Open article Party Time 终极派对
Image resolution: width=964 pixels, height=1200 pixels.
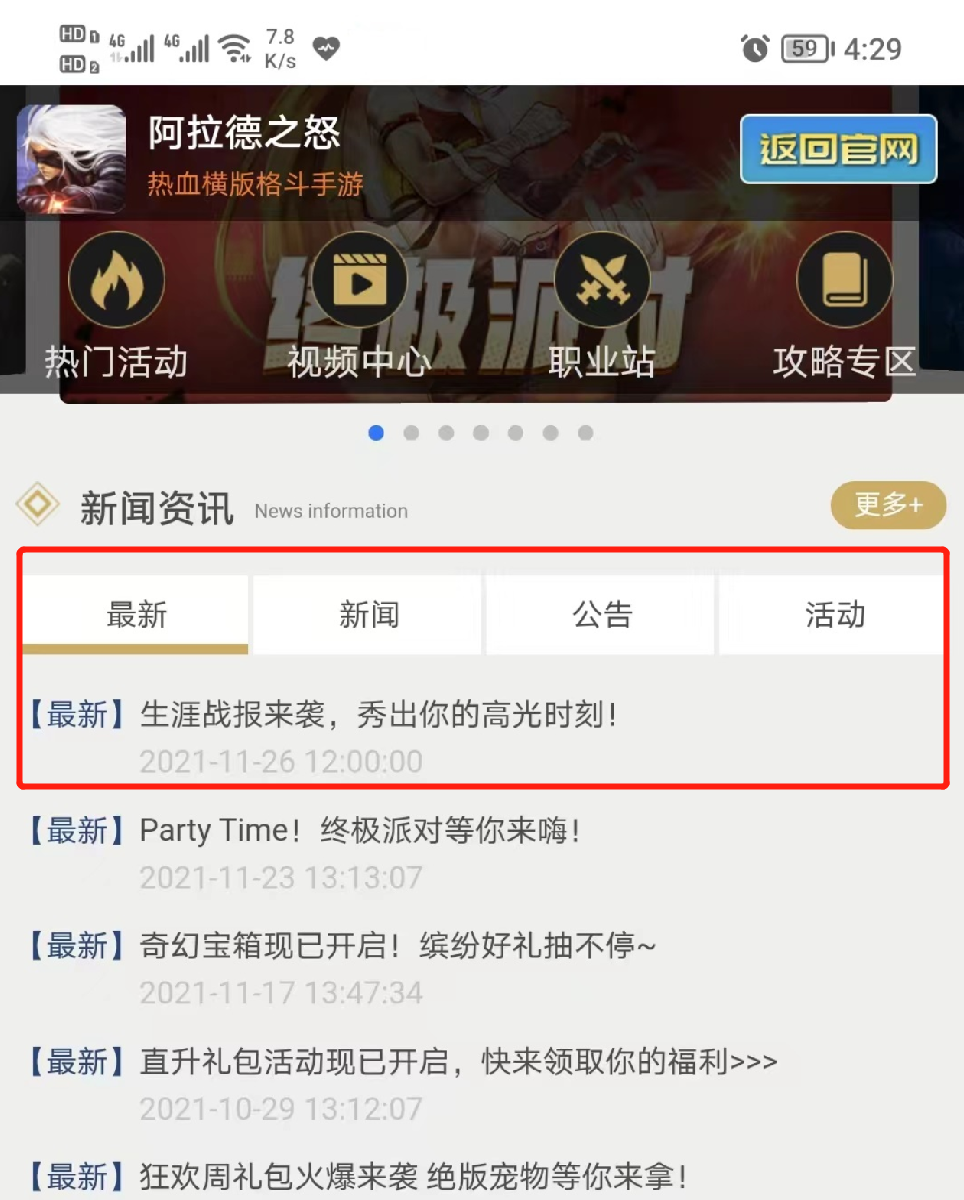coord(360,831)
